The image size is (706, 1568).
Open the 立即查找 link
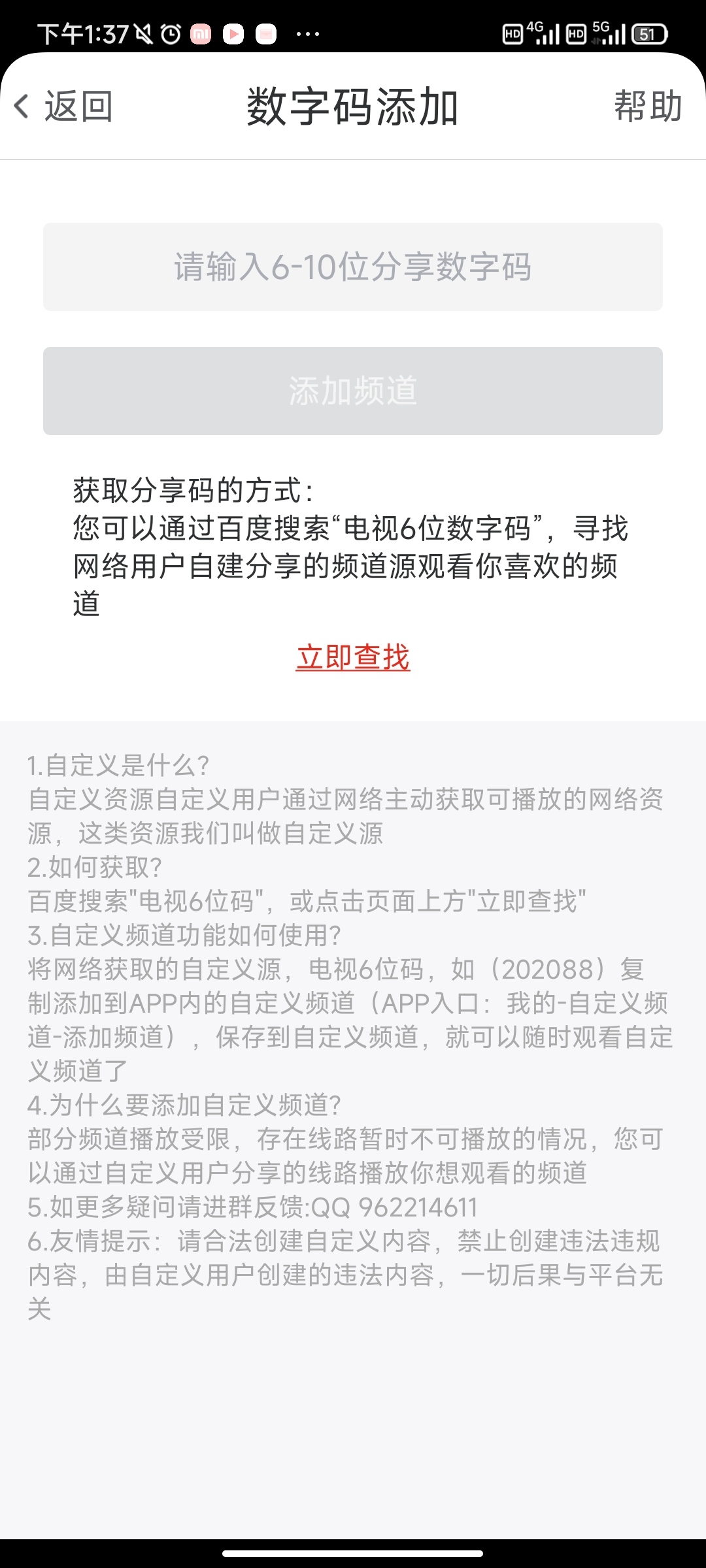[353, 657]
